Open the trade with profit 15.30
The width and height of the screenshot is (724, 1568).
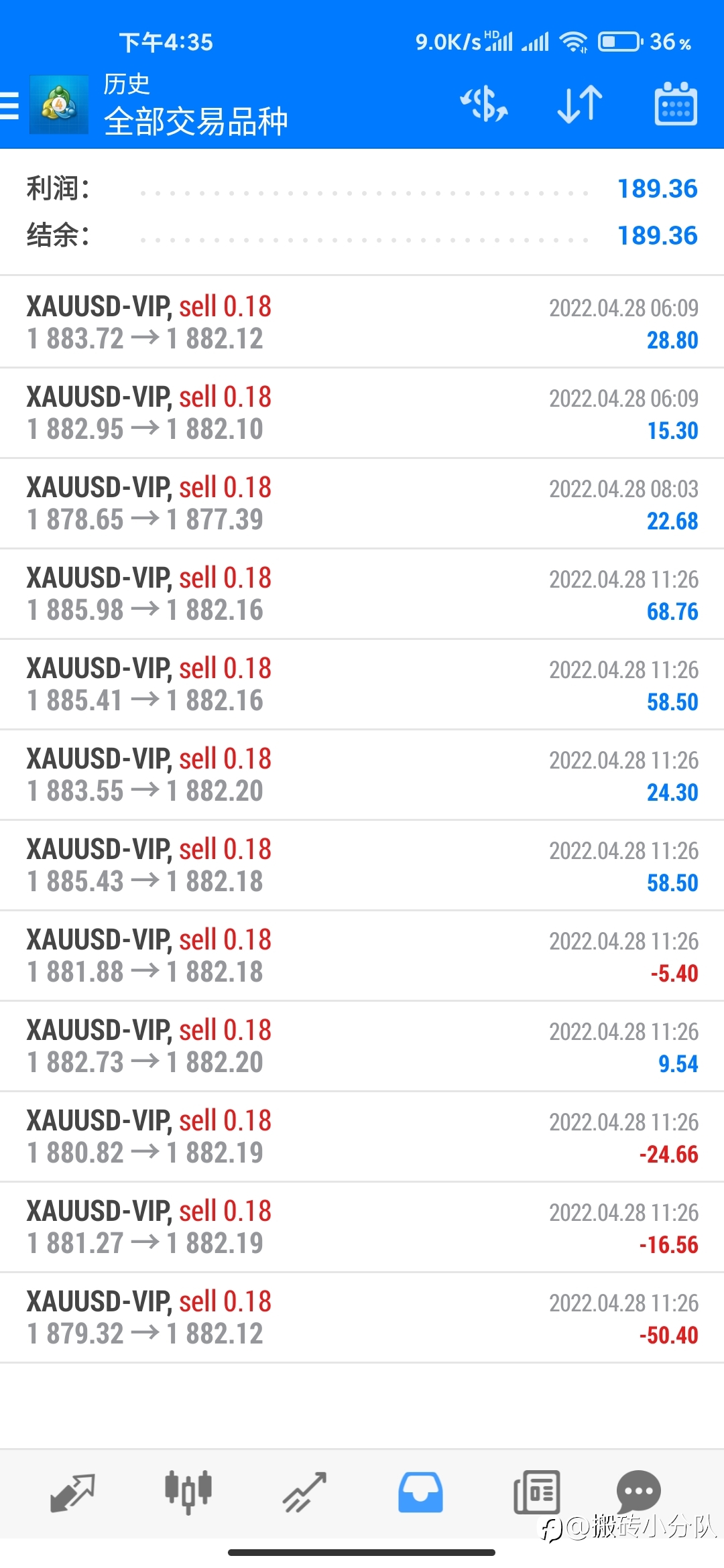click(362, 413)
